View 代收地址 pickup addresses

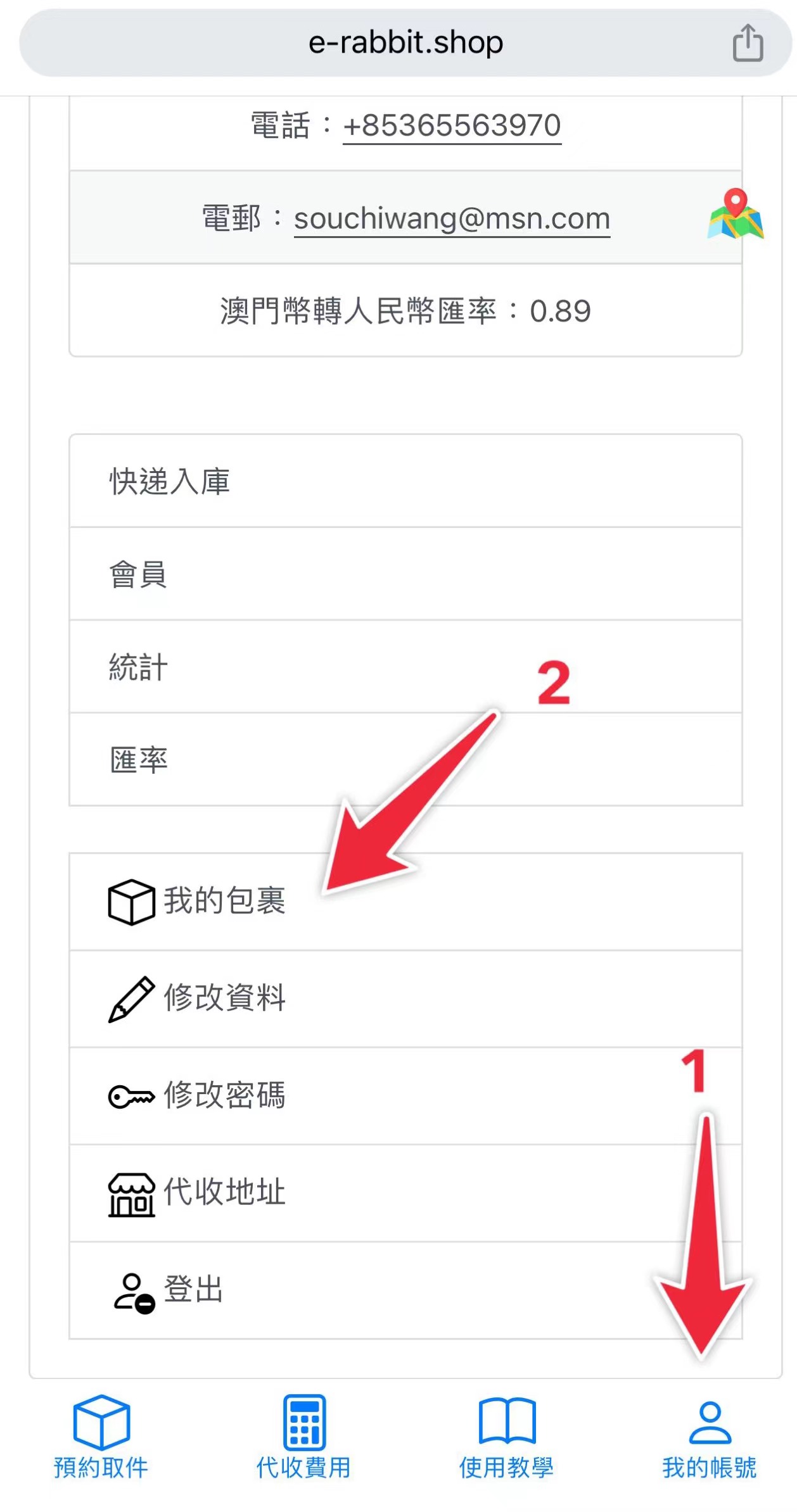point(405,1193)
